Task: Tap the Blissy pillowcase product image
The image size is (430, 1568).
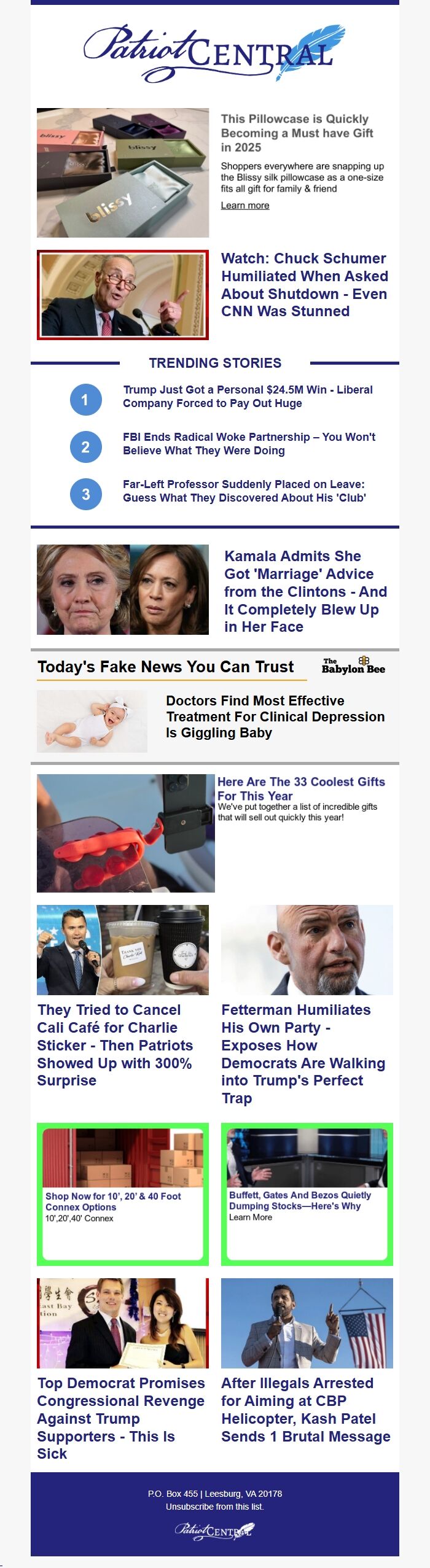Action: [x=123, y=173]
